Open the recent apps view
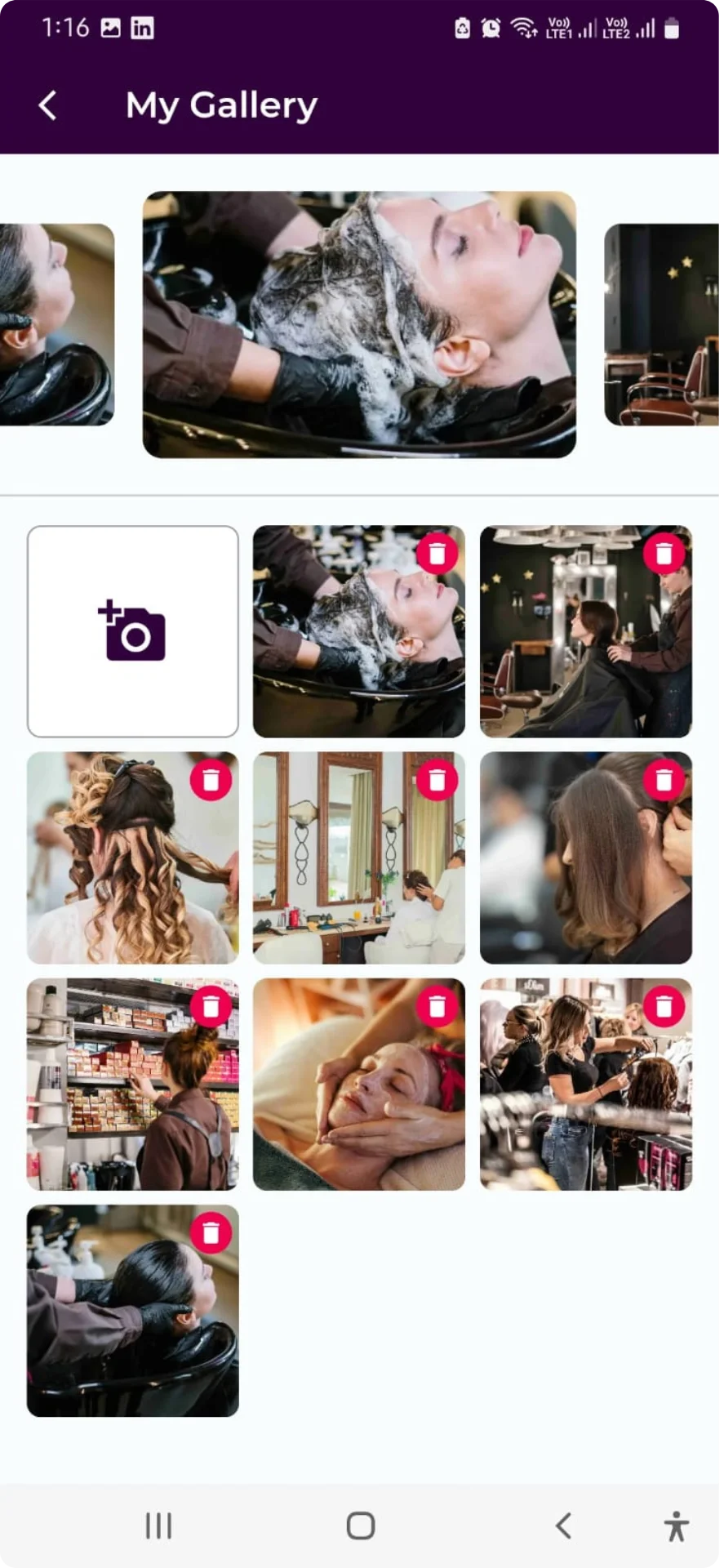This screenshot has height=1568, width=724. click(158, 1526)
